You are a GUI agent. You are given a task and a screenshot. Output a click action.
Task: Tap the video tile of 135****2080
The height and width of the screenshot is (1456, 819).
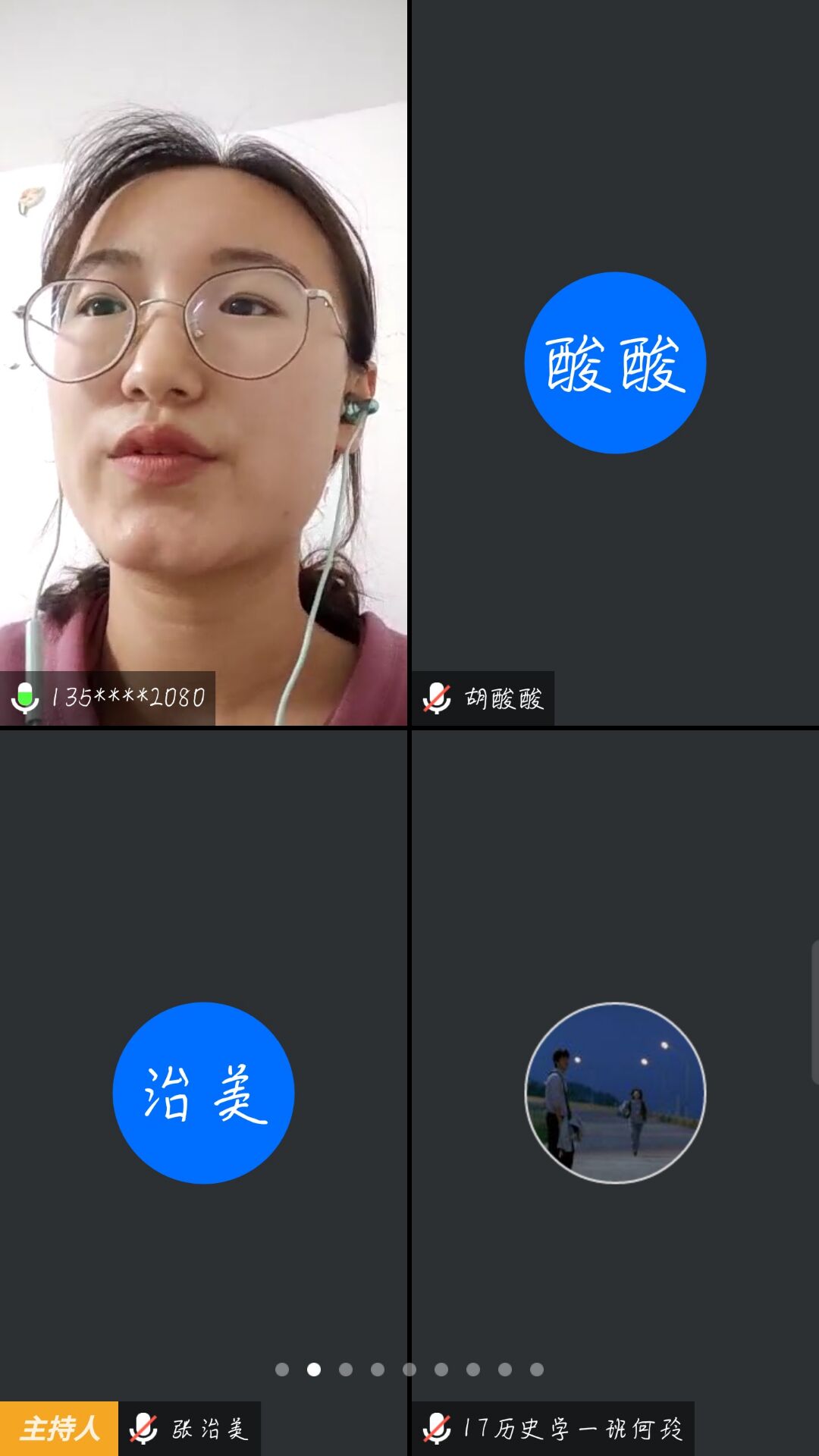point(203,364)
